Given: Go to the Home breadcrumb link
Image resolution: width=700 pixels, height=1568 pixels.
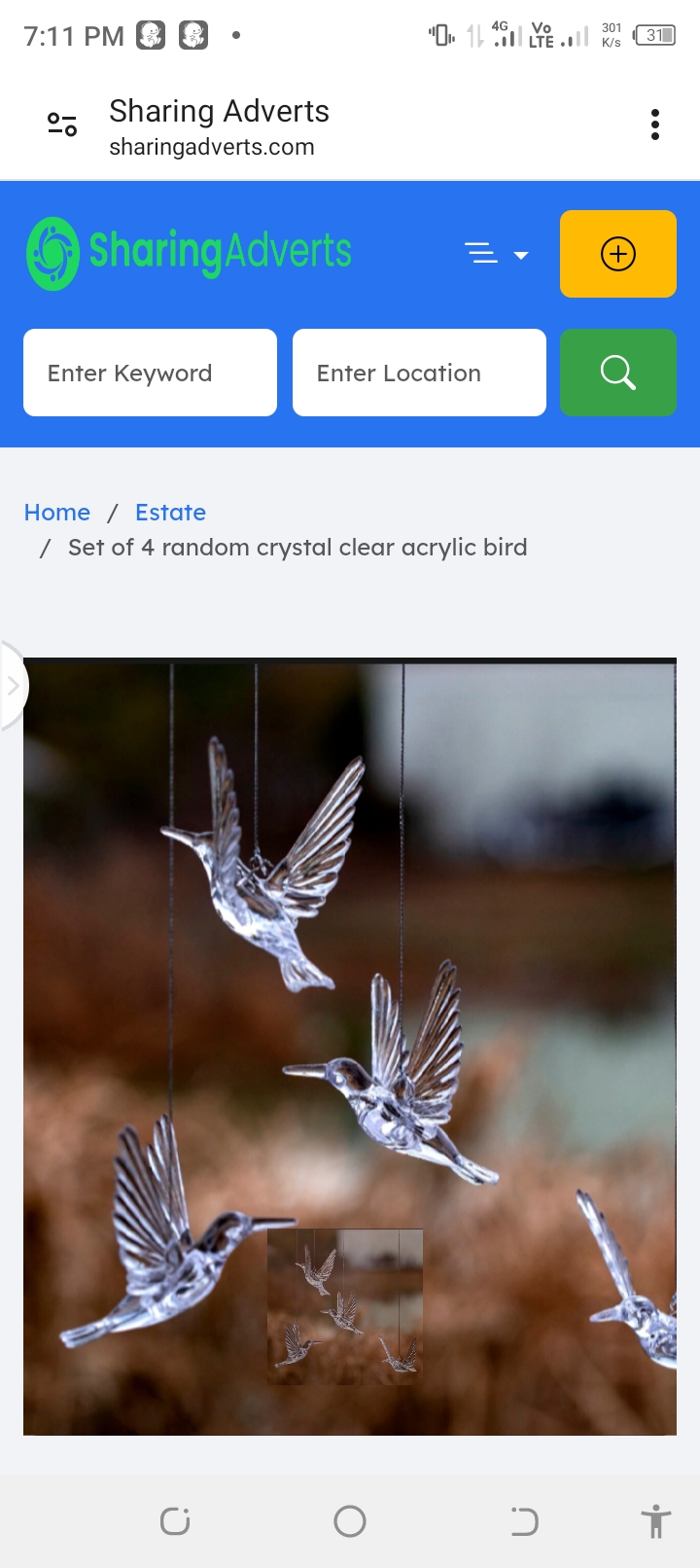Looking at the screenshot, I should [57, 513].
